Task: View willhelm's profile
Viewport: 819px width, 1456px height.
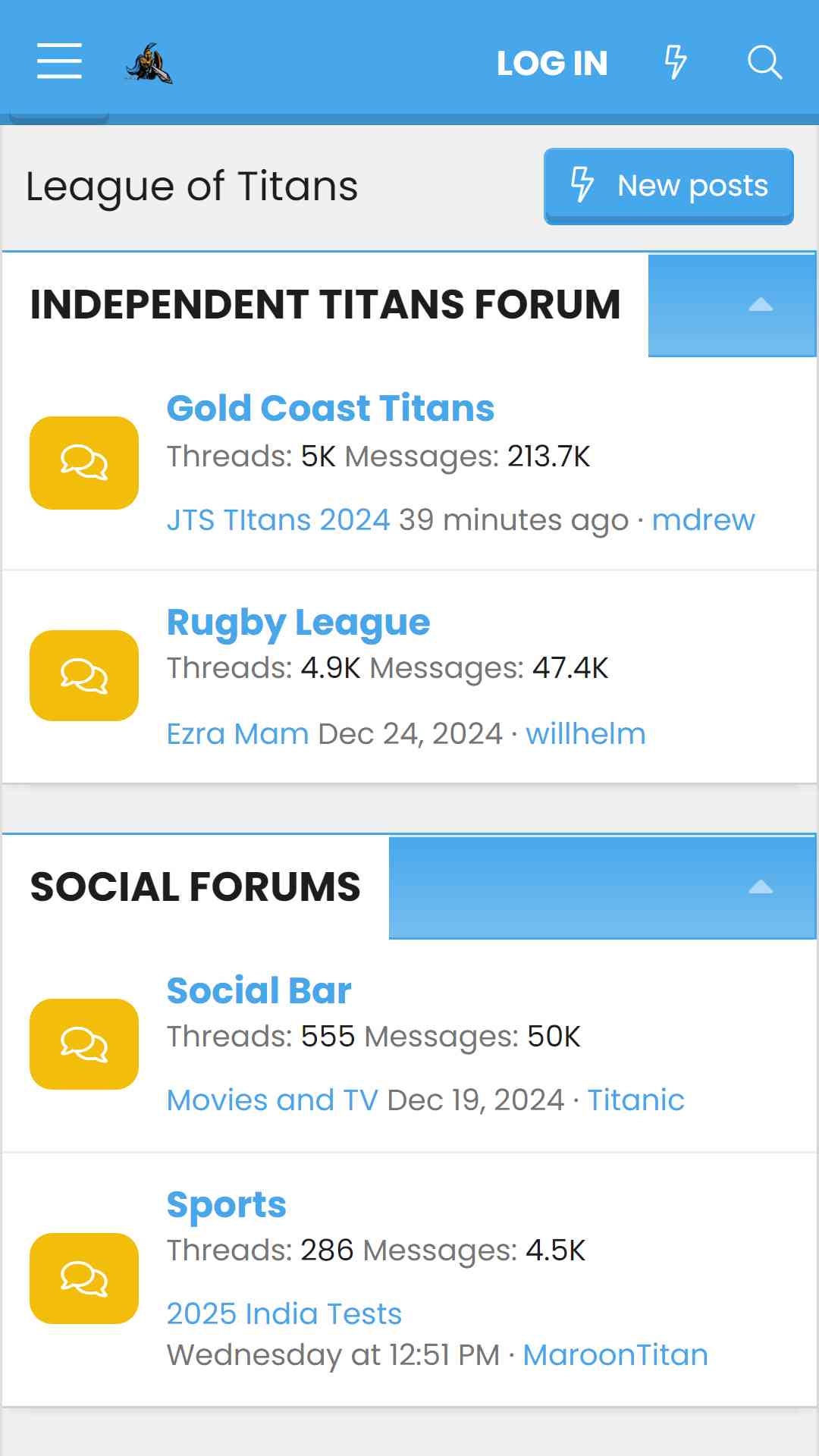Action: tap(585, 734)
